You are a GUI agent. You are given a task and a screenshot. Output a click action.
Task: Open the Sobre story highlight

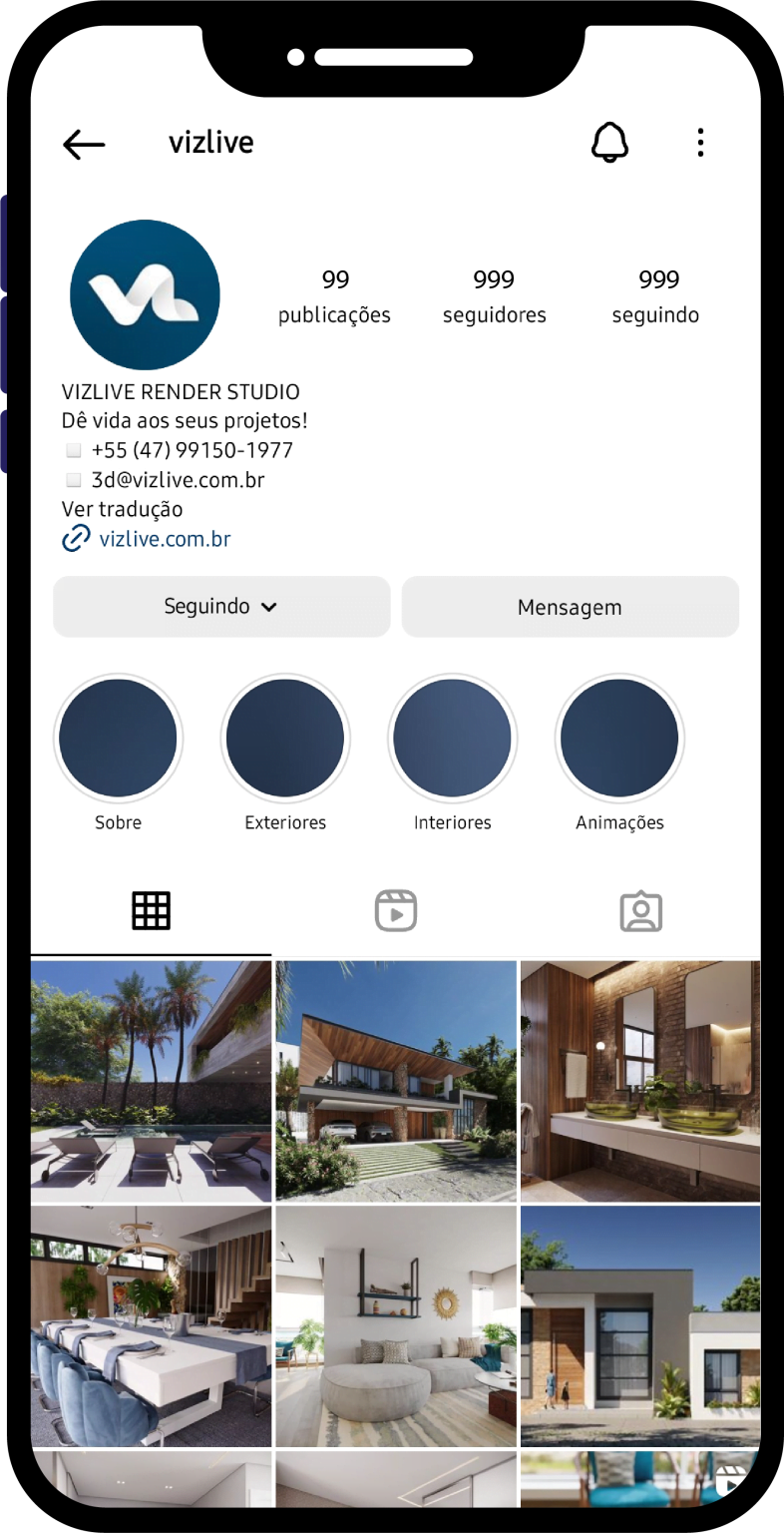point(118,741)
